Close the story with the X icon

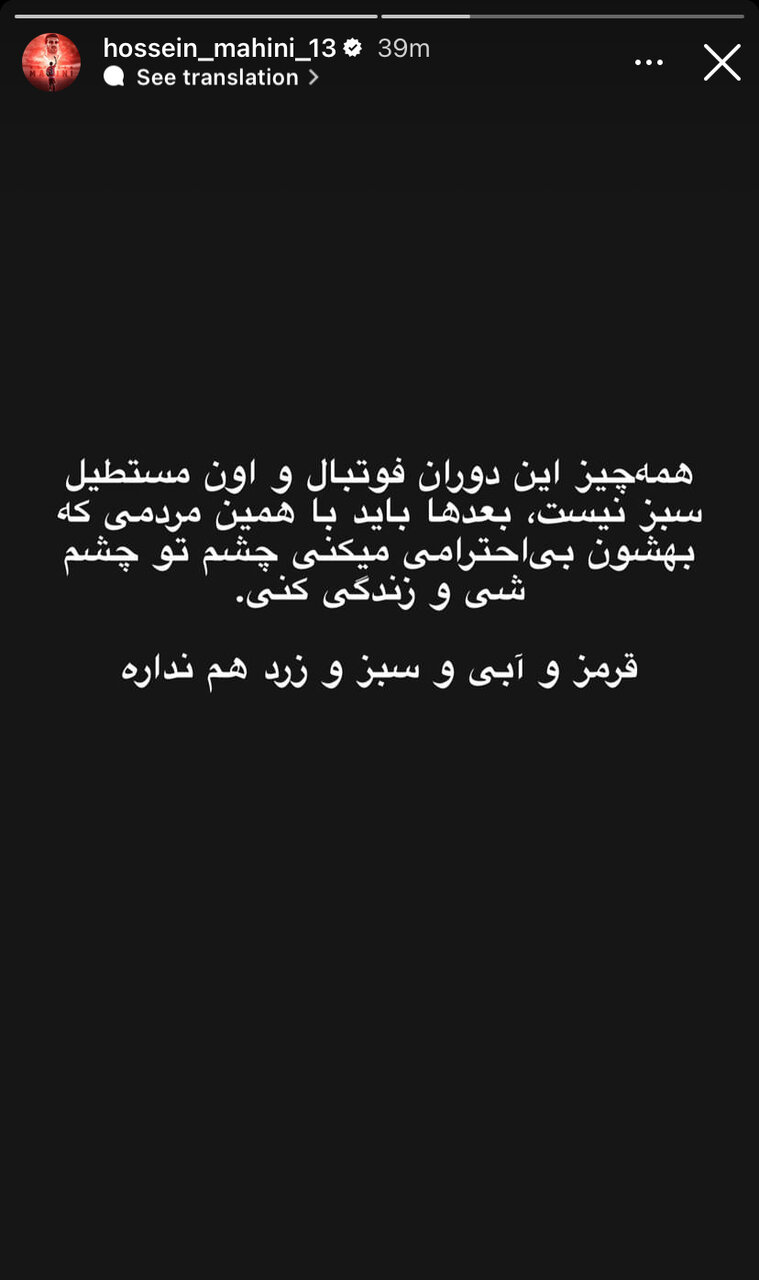[x=722, y=62]
